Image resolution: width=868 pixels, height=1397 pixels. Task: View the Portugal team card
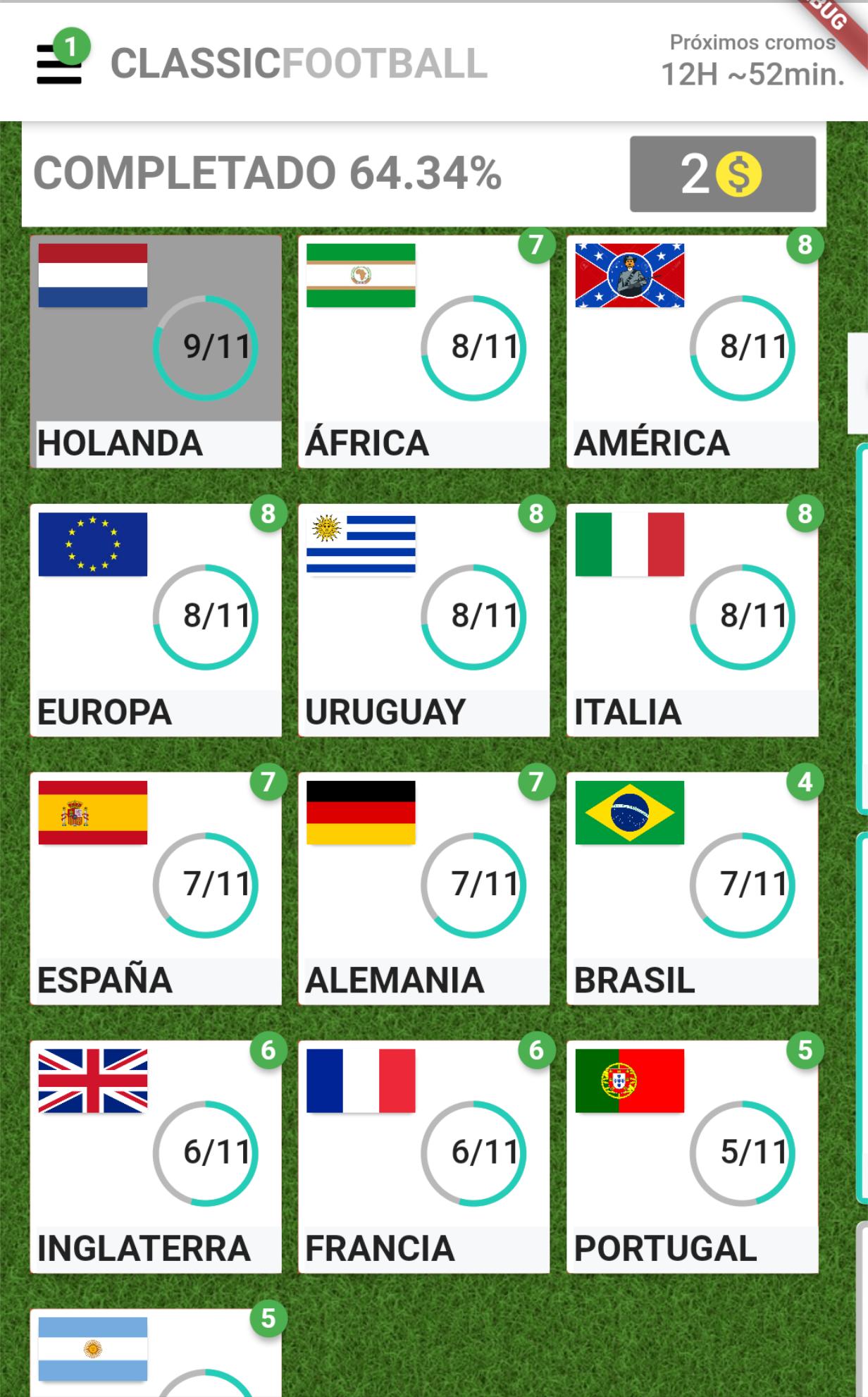pos(692,1157)
